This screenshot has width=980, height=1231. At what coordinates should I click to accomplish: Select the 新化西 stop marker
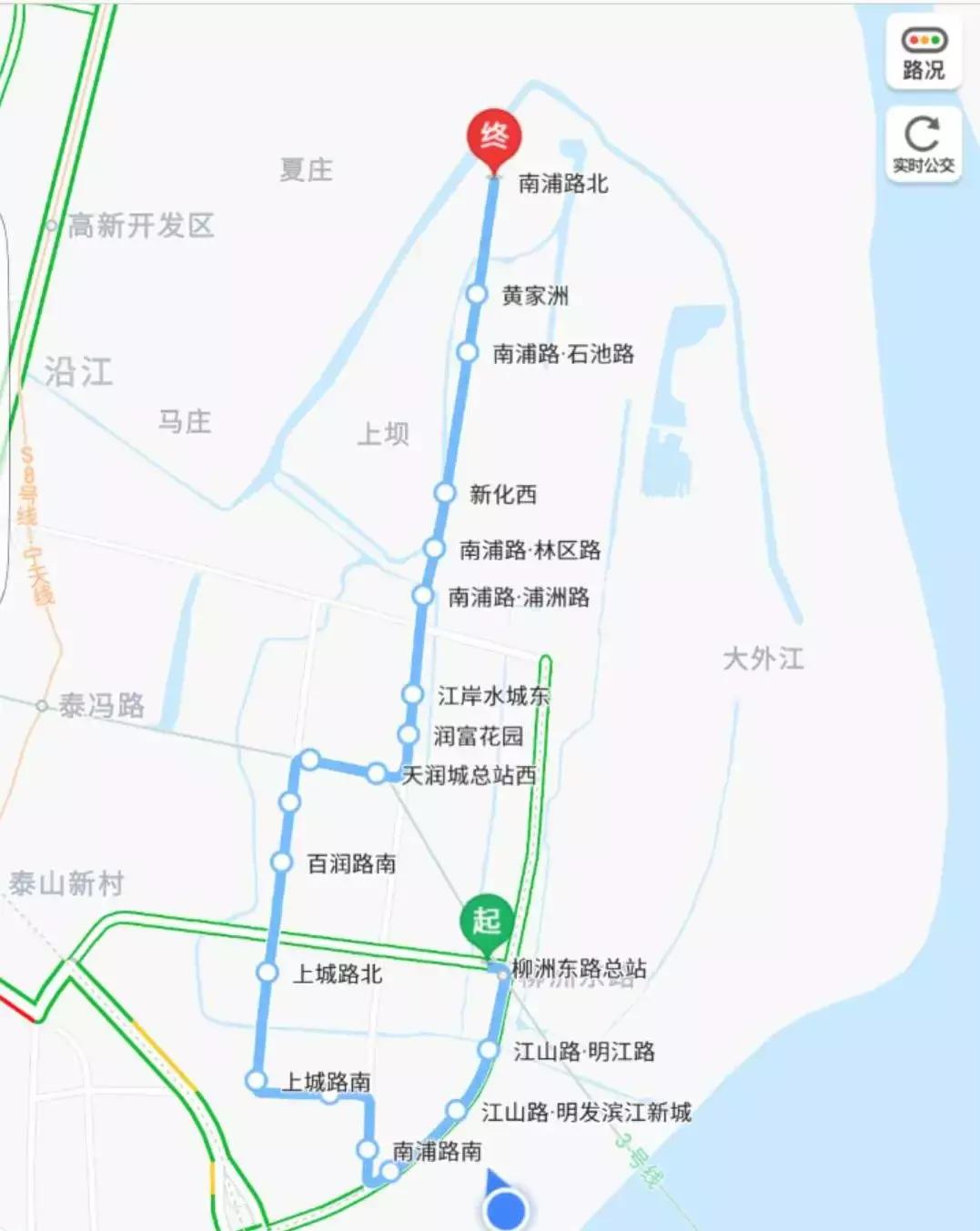pos(444,494)
